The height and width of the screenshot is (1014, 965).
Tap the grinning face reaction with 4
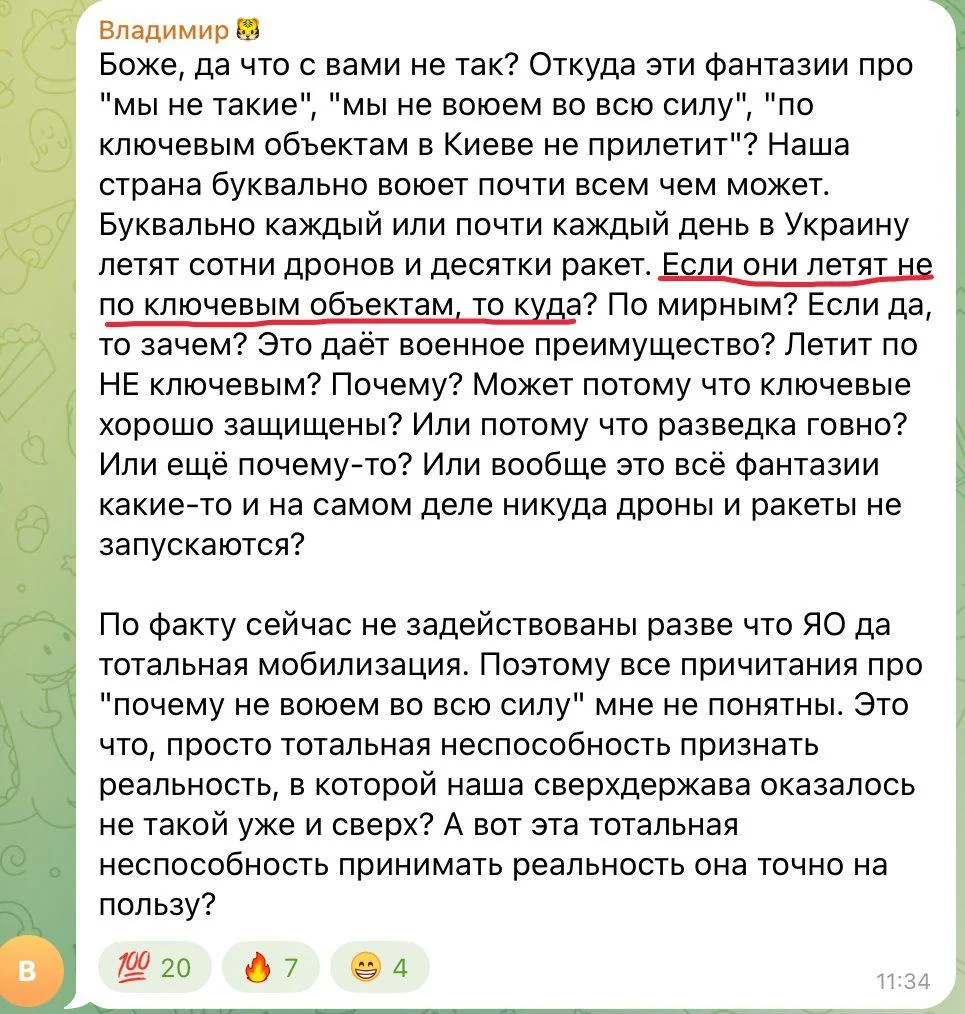click(380, 967)
